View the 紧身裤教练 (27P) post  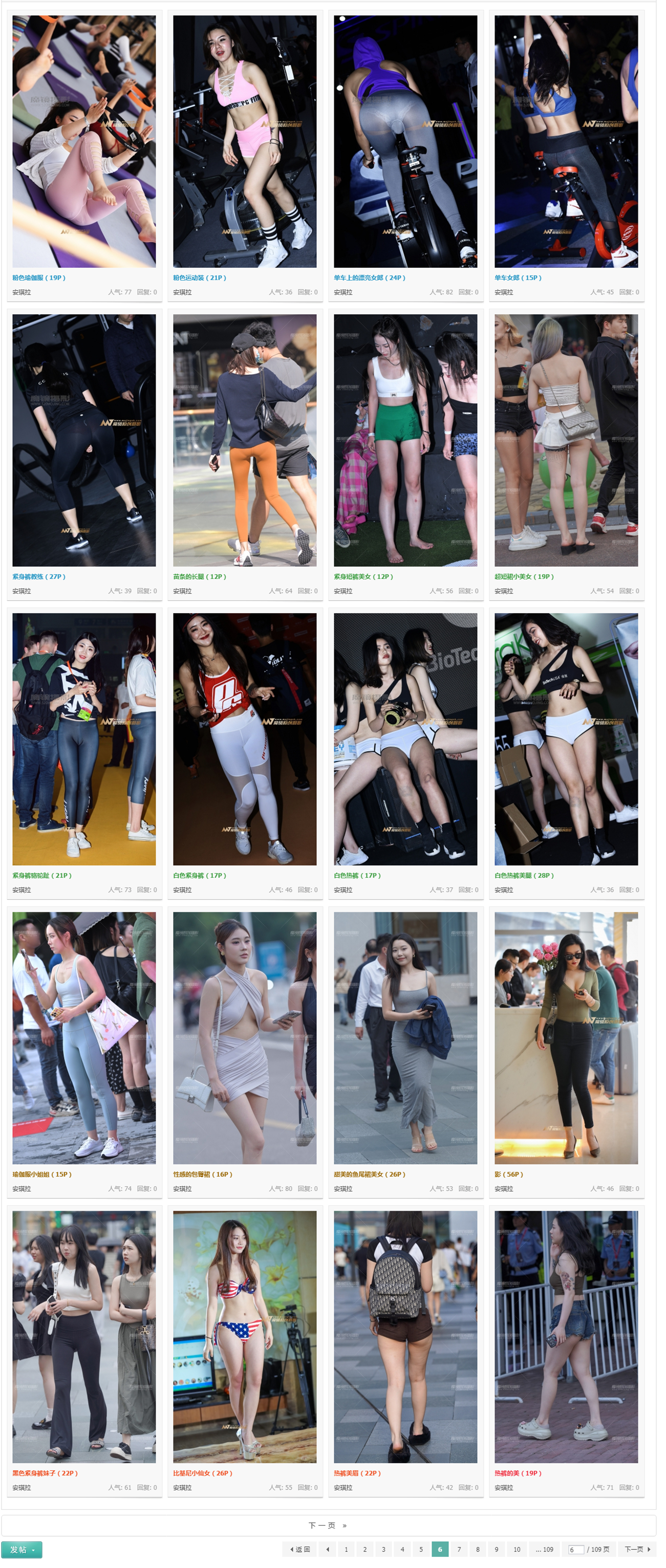[x=39, y=576]
